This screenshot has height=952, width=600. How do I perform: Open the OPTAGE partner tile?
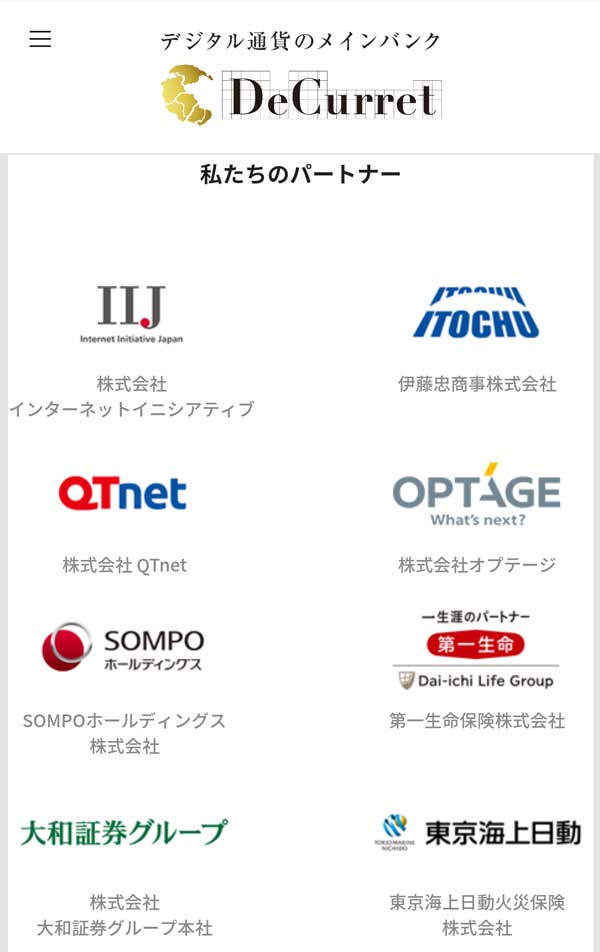point(476,495)
